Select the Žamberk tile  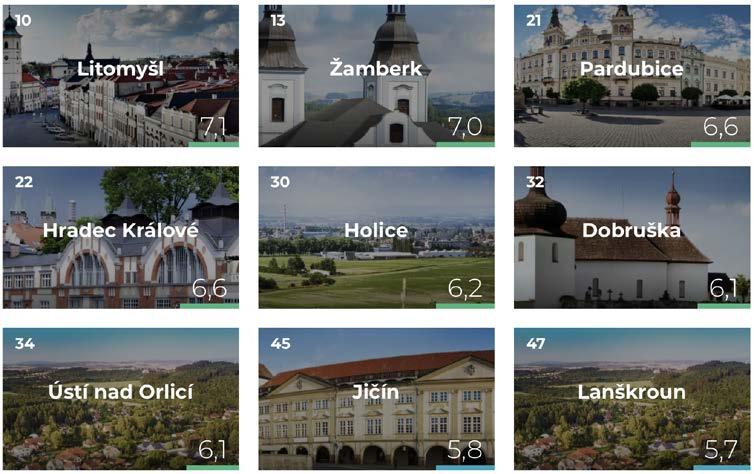tap(377, 76)
